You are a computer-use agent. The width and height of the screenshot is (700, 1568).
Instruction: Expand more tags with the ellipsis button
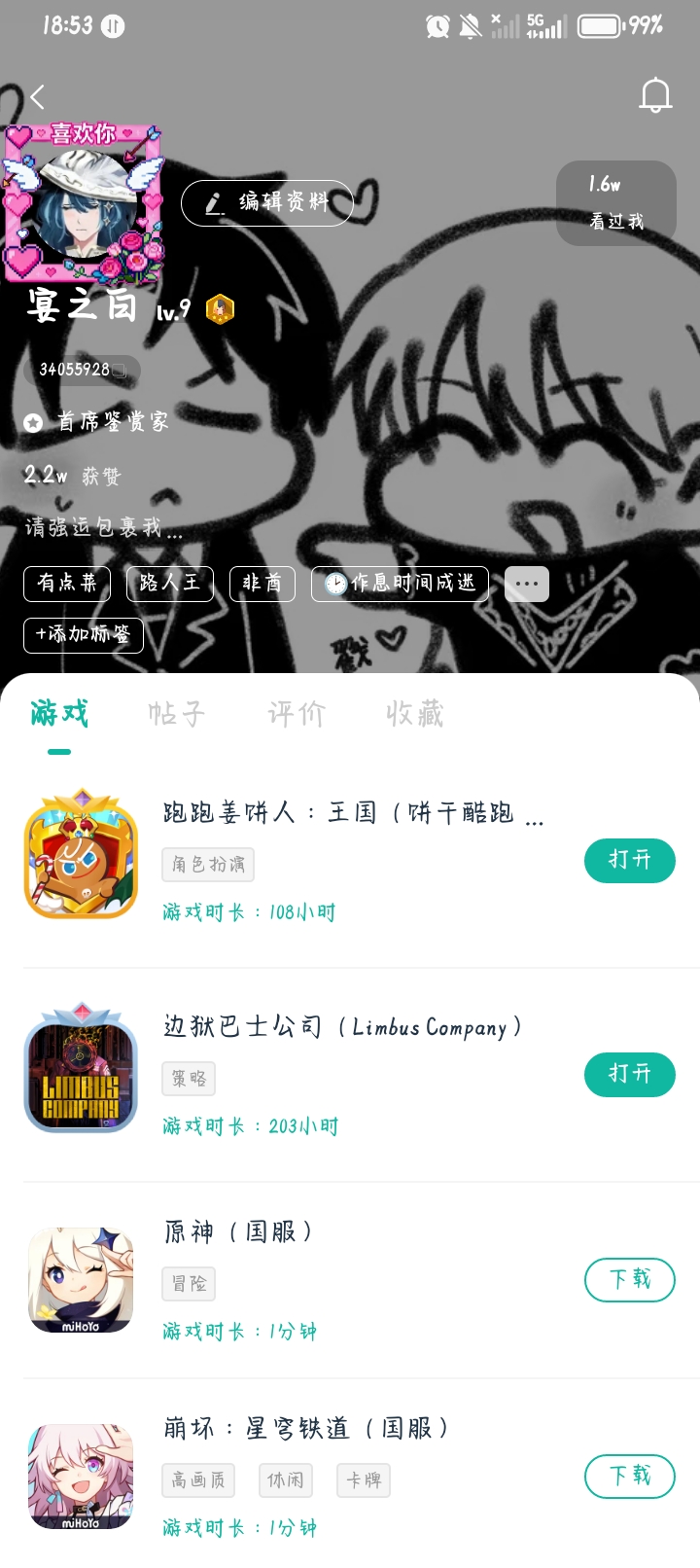(527, 584)
